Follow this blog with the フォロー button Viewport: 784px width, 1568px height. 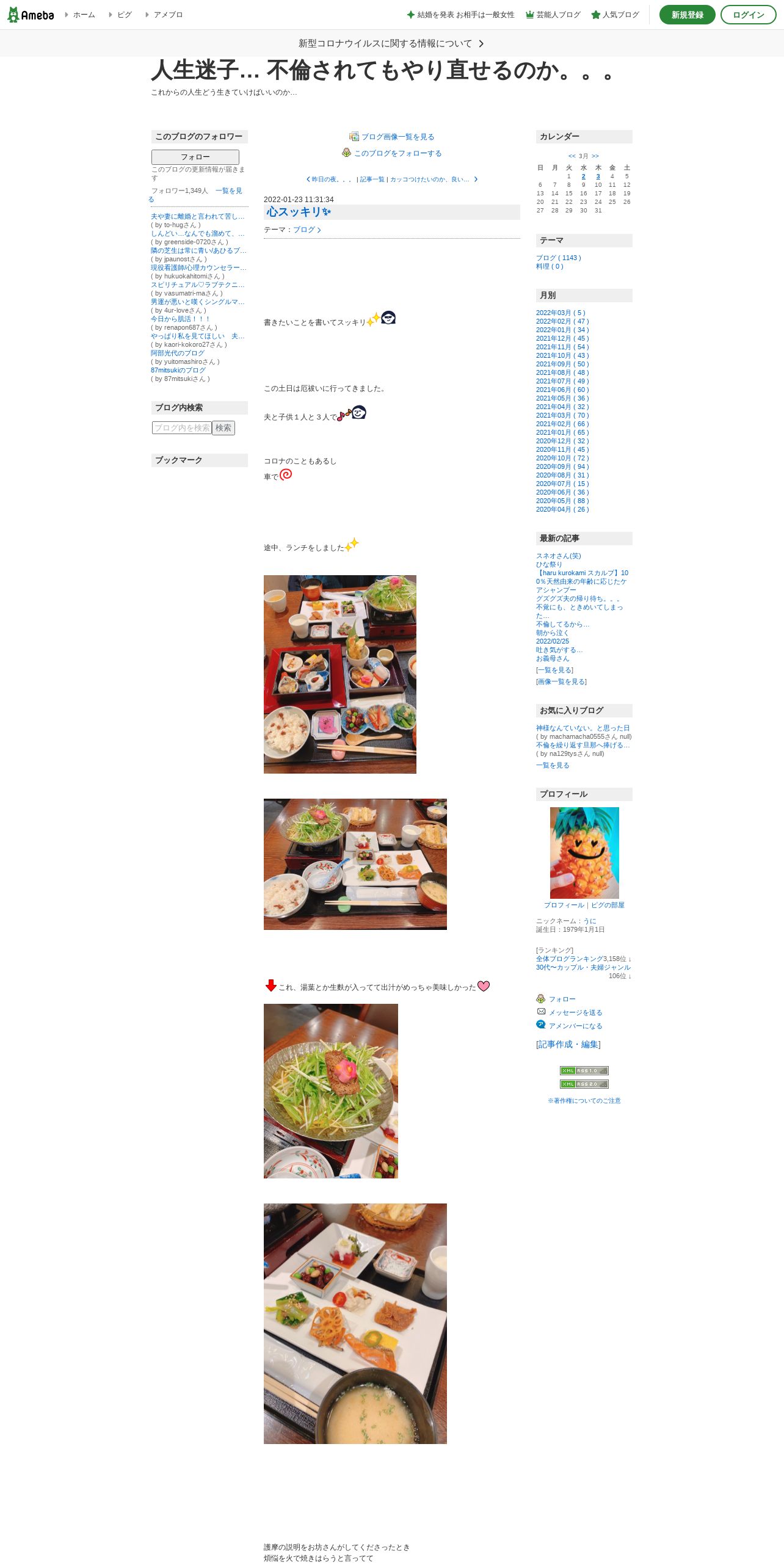195,157
